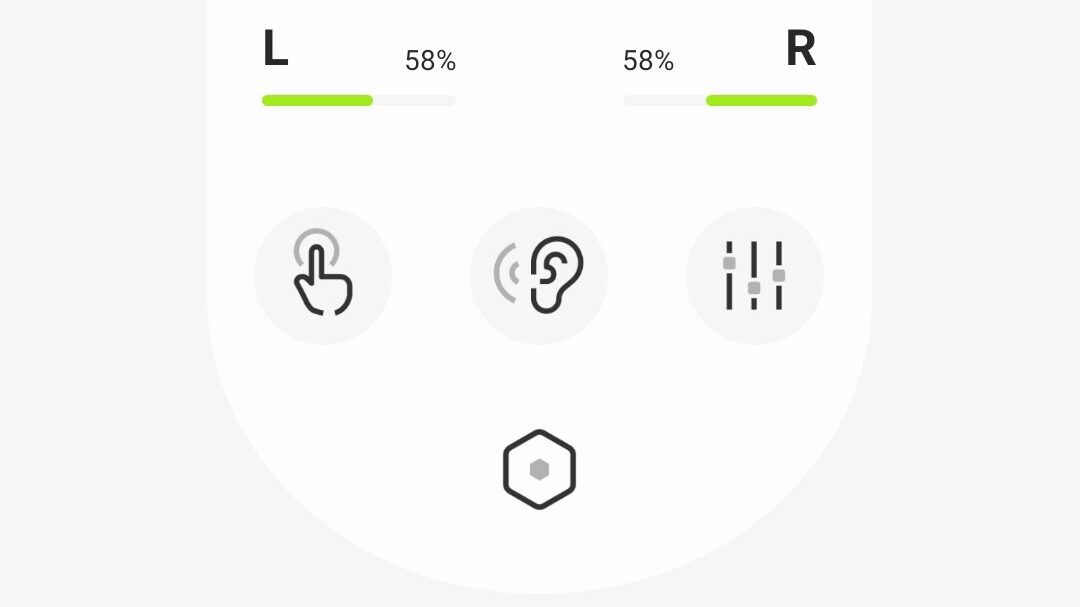Image resolution: width=1080 pixels, height=607 pixels.
Task: Open the equalizer sliders
Action: 754,275
